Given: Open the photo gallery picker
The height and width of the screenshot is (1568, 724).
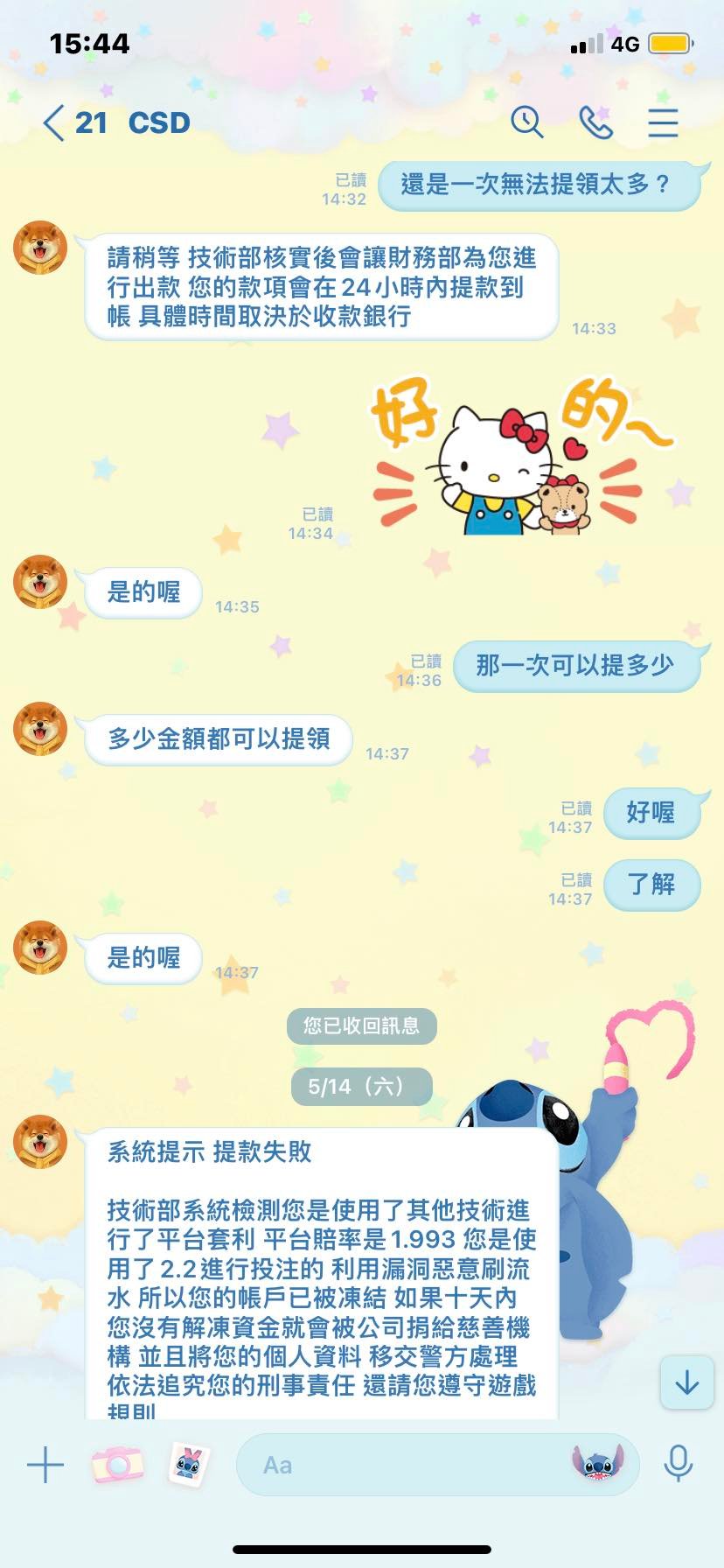Looking at the screenshot, I should coord(189,1465).
